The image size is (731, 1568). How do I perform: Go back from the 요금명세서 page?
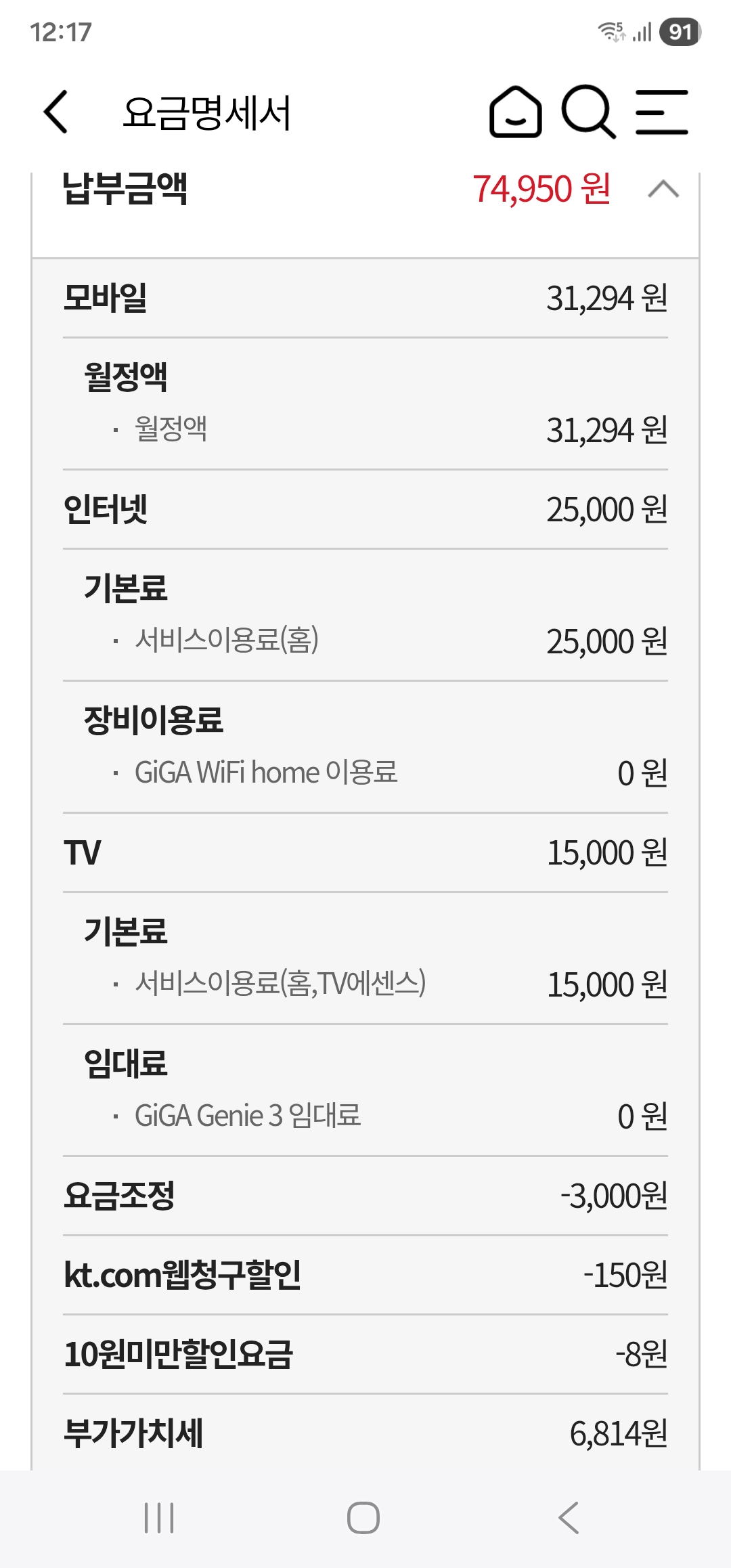[x=56, y=112]
